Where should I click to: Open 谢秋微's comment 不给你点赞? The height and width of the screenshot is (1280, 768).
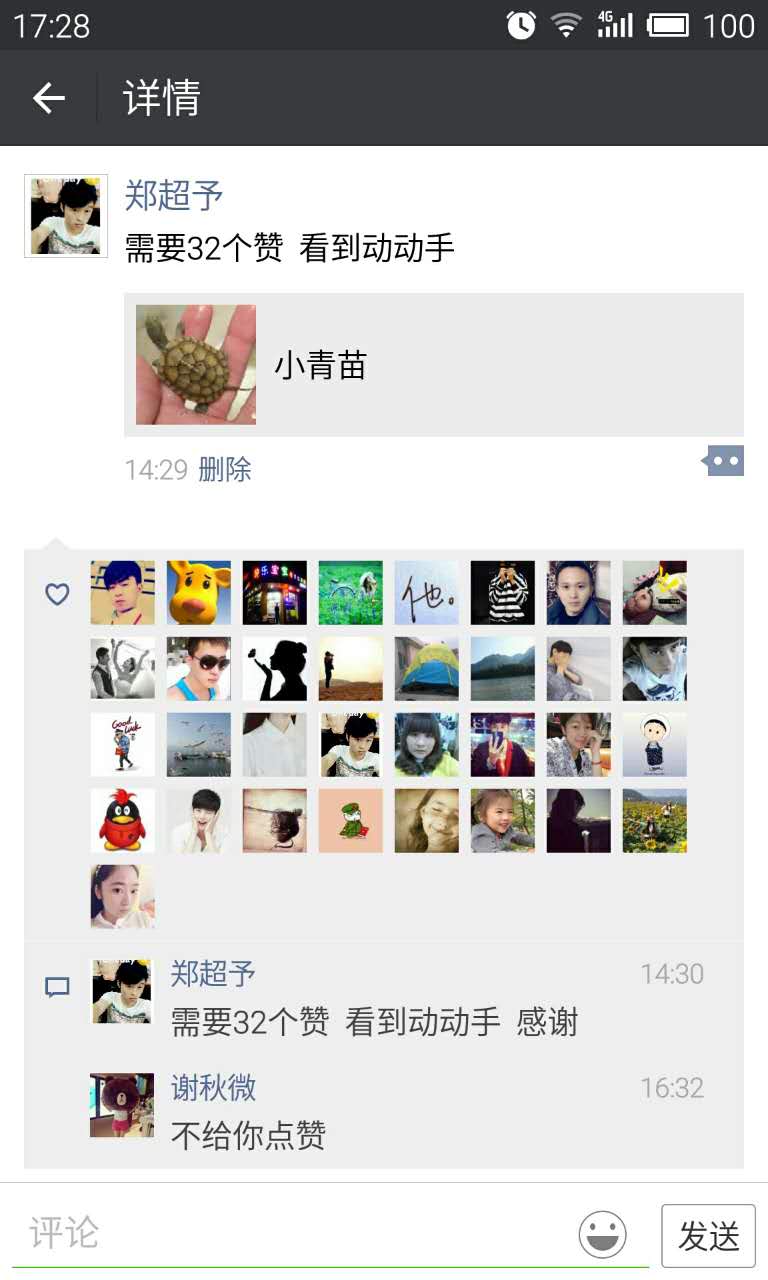tap(248, 1135)
